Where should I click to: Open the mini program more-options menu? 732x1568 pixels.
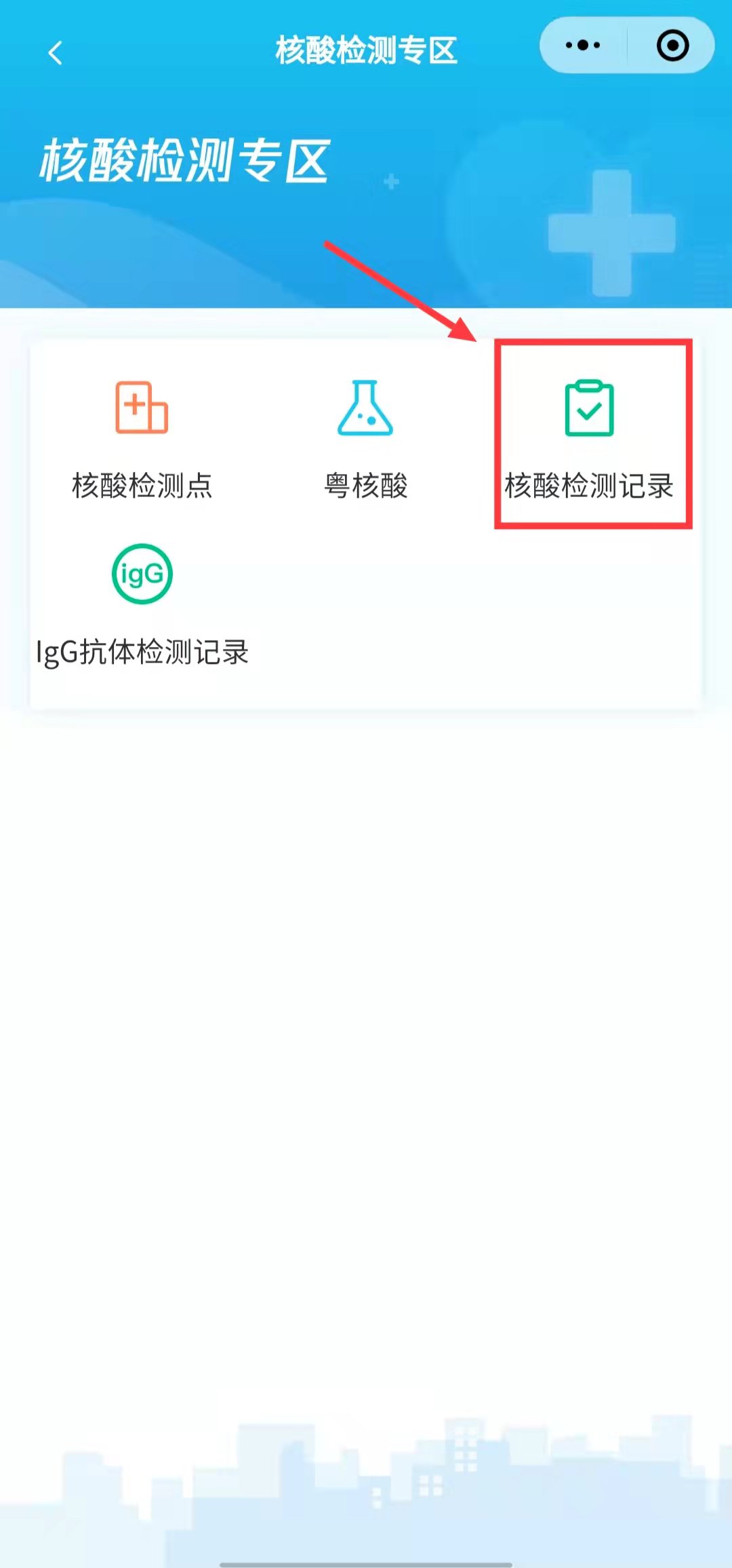(x=583, y=46)
